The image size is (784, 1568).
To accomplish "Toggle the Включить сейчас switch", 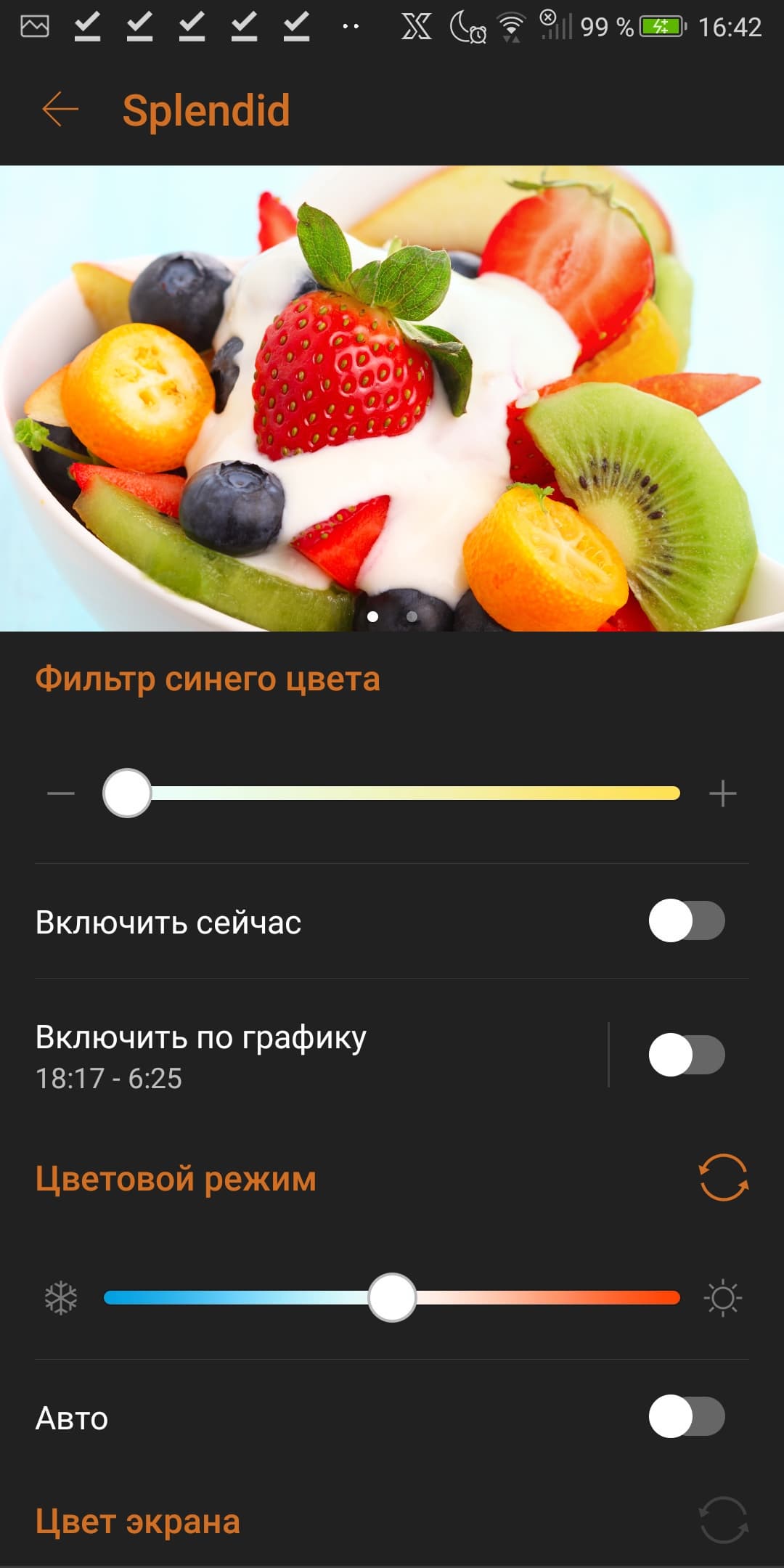I will 686,921.
